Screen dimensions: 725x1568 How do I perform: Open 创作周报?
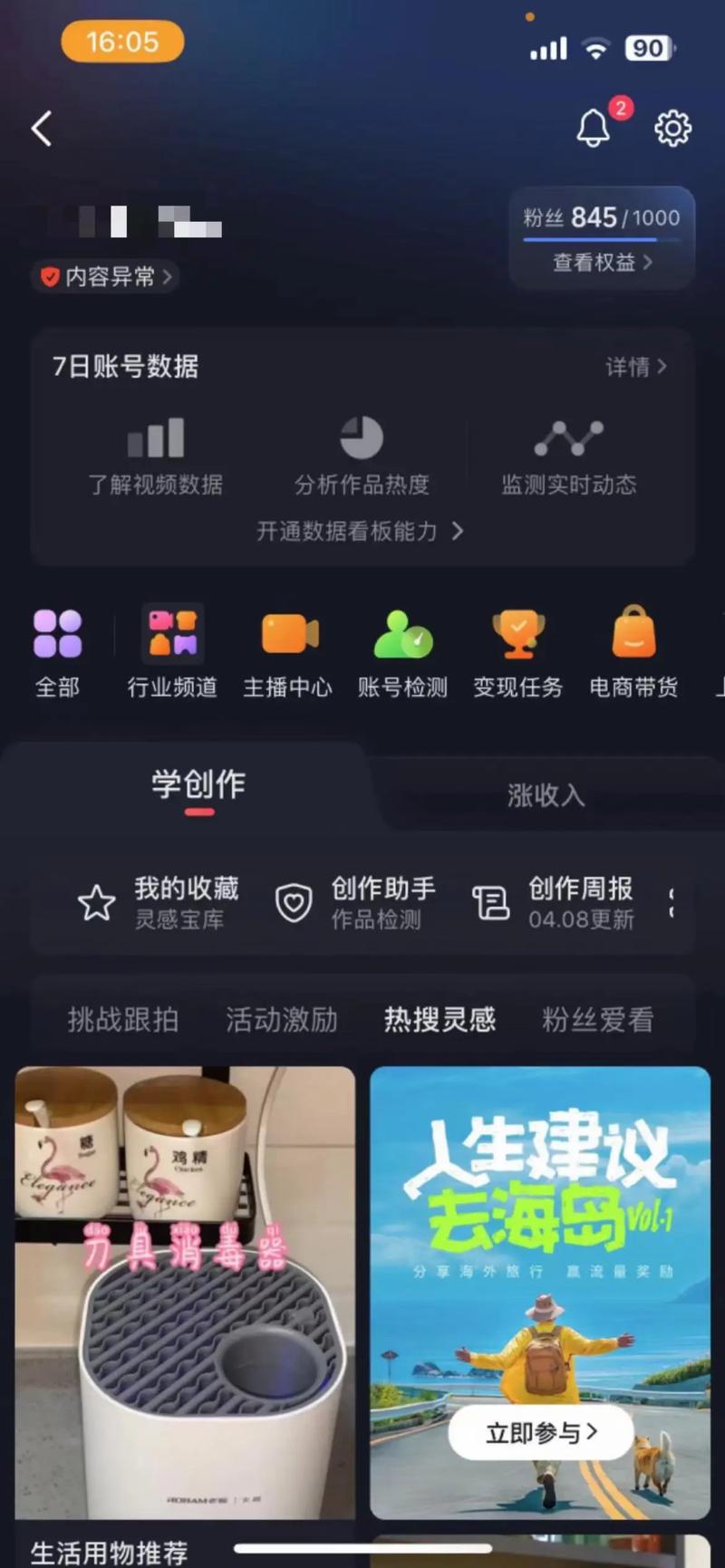click(x=555, y=902)
